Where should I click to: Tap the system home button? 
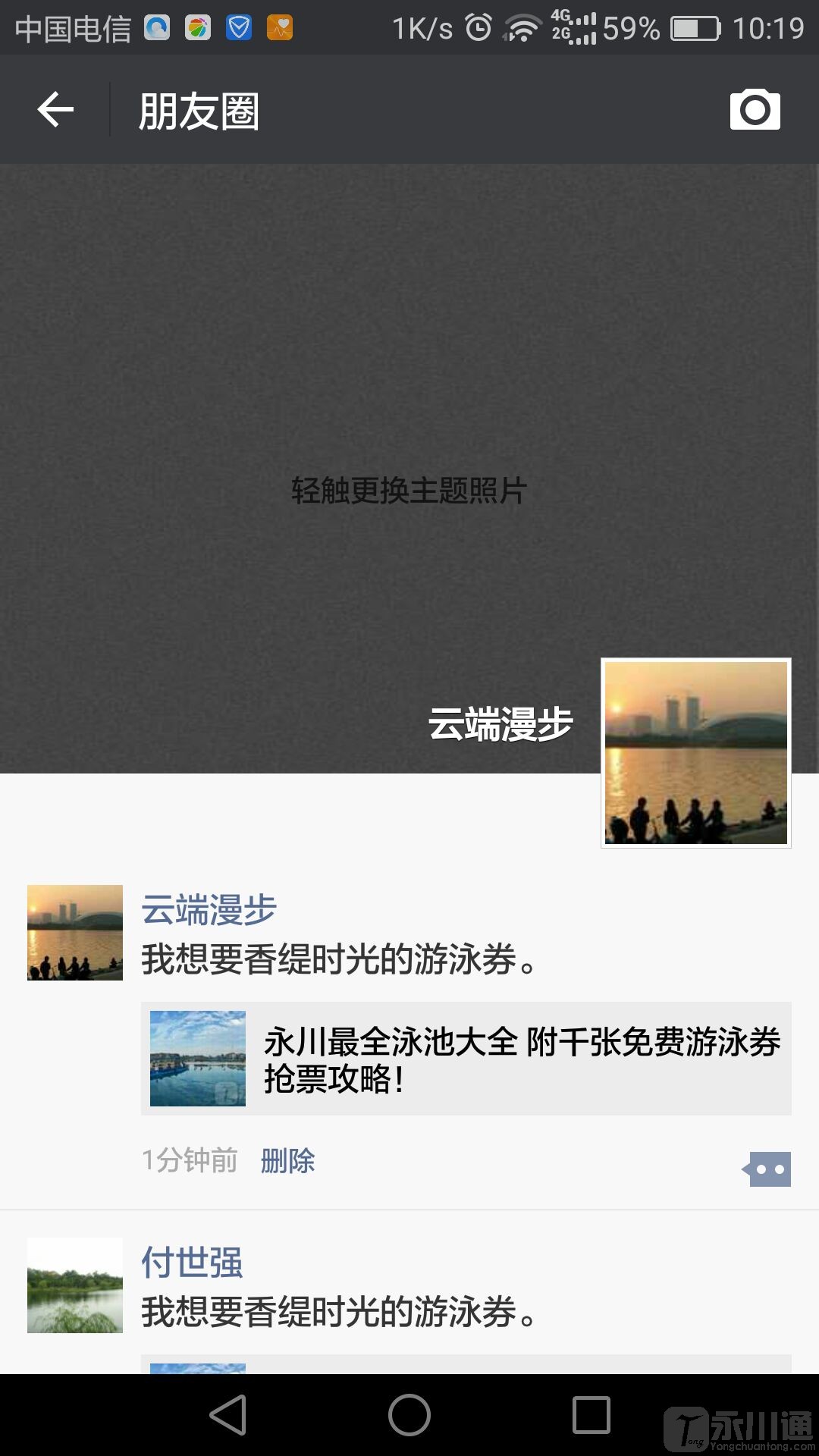[x=409, y=1415]
